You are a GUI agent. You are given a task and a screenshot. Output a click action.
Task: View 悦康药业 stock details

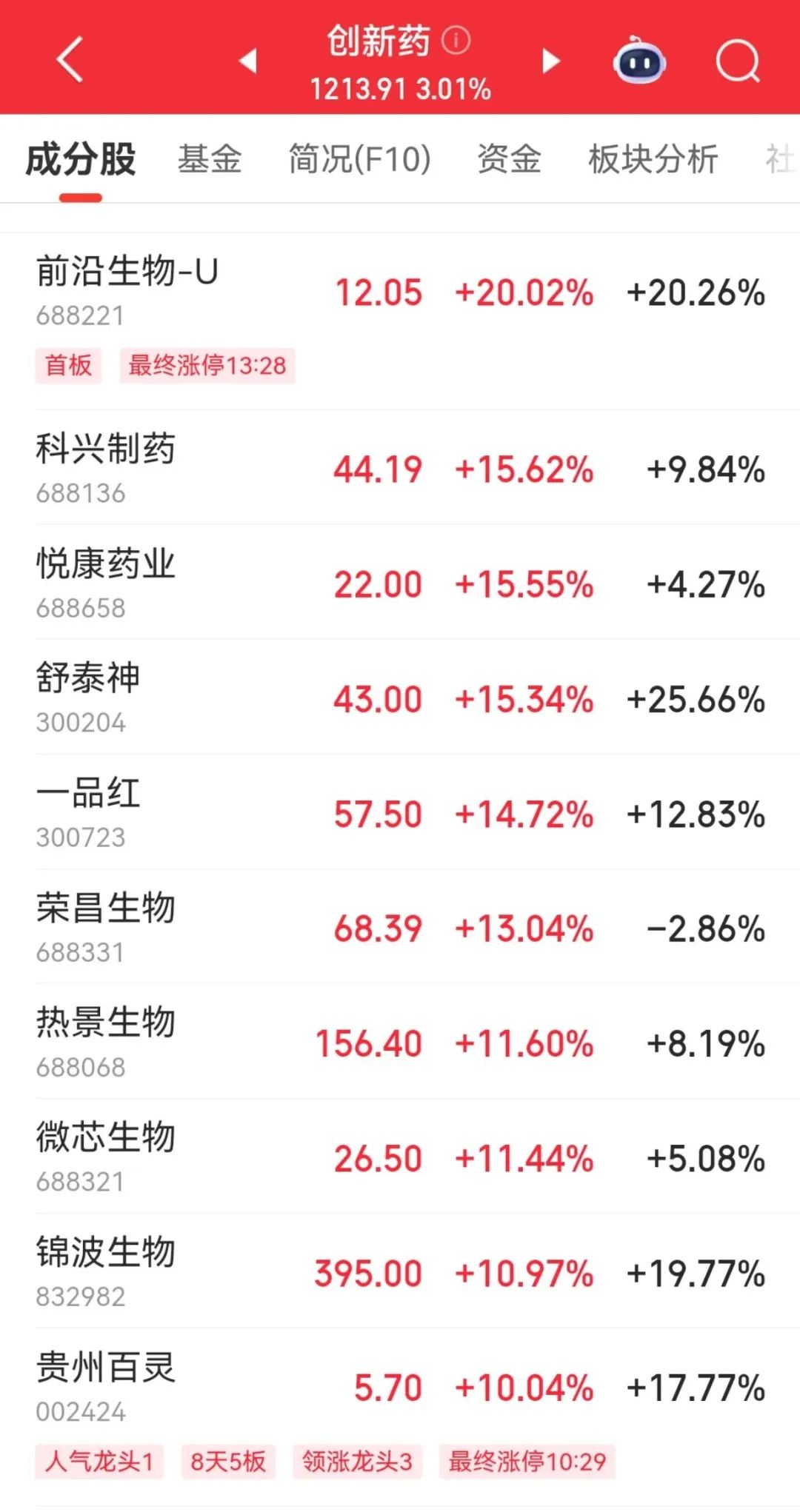[400, 582]
